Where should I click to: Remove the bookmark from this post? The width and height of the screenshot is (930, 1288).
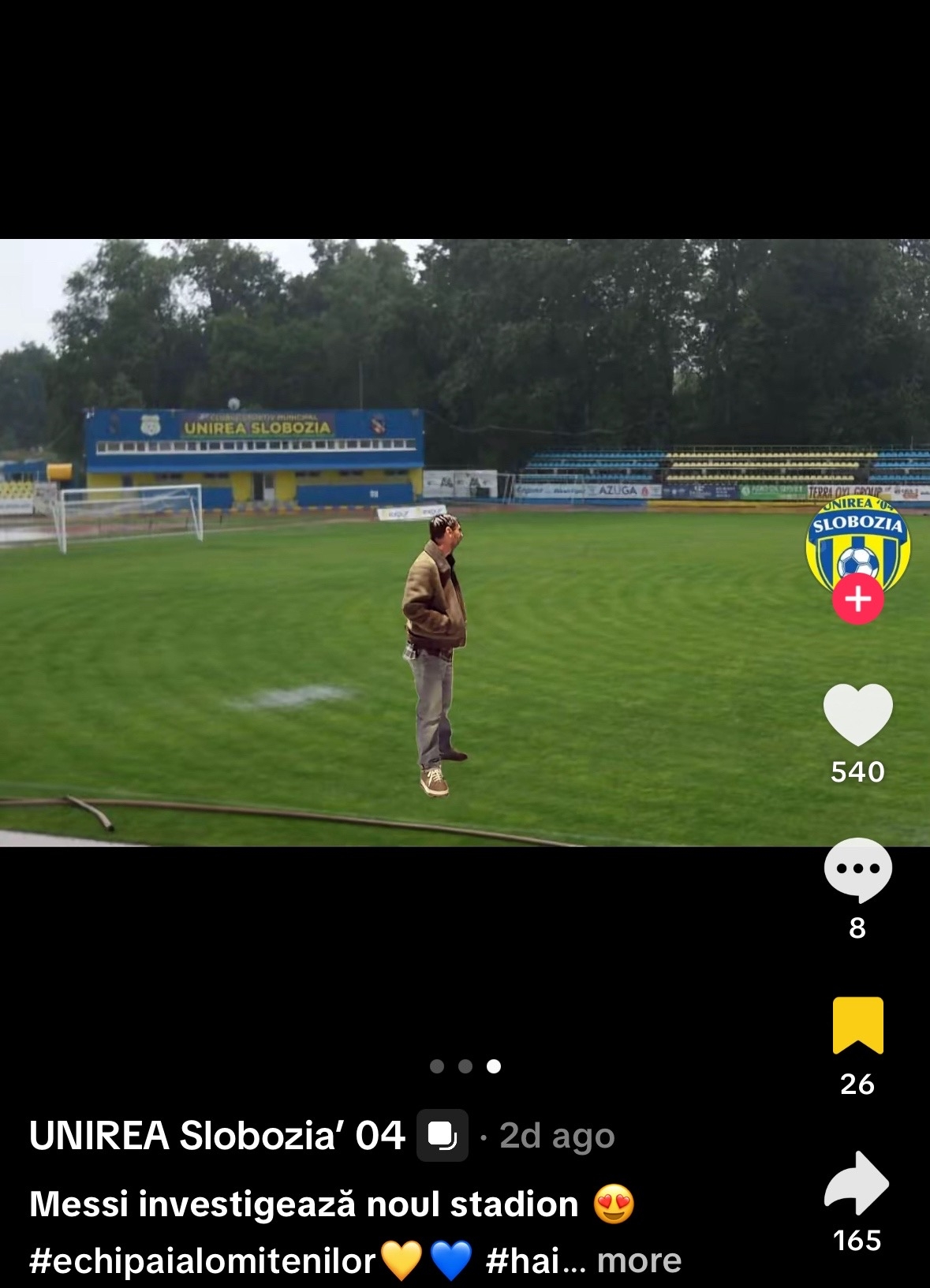(x=857, y=1025)
